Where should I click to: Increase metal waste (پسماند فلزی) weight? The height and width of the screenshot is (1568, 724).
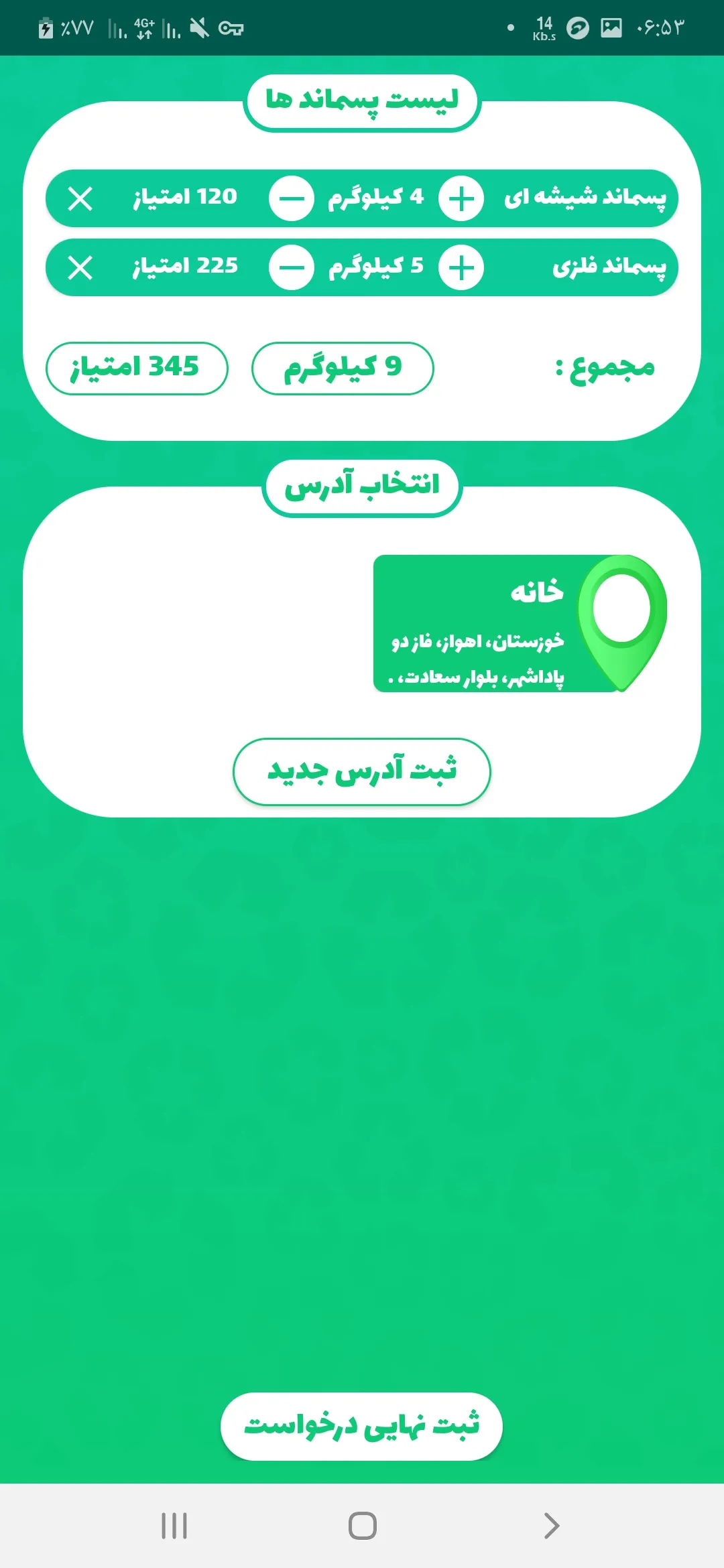tap(461, 267)
